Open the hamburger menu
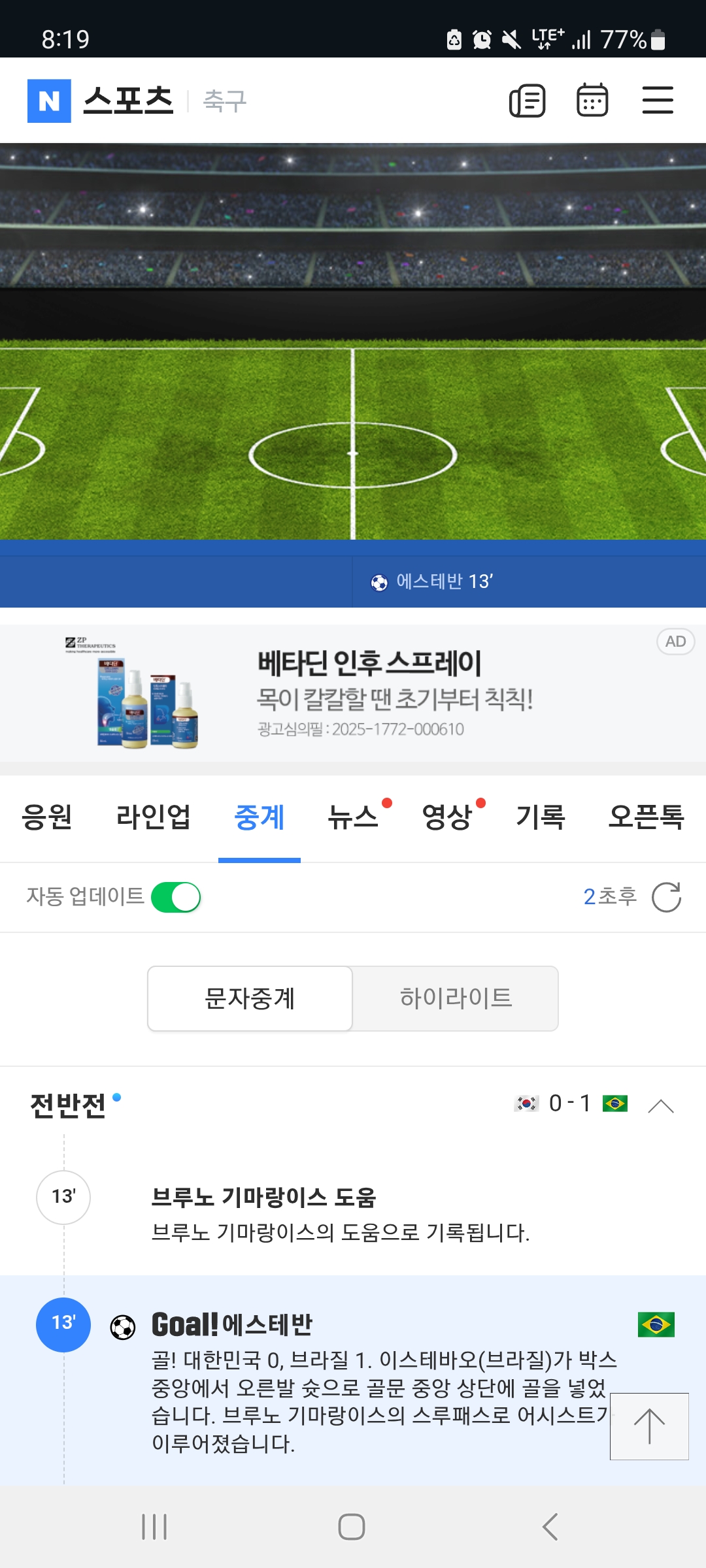The width and height of the screenshot is (706, 1568). pos(658,101)
